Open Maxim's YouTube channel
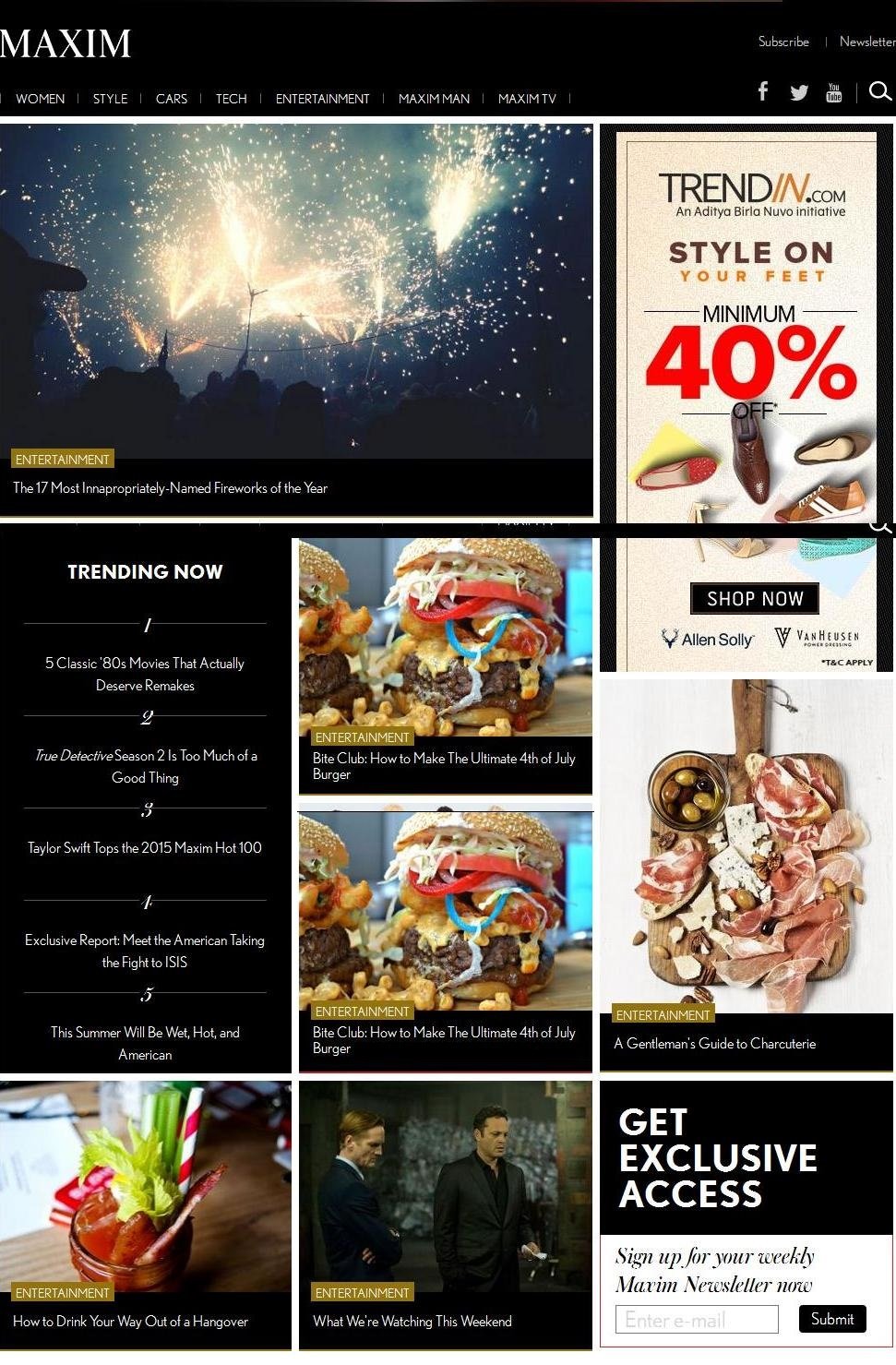This screenshot has height=1365, width=896. [x=833, y=92]
